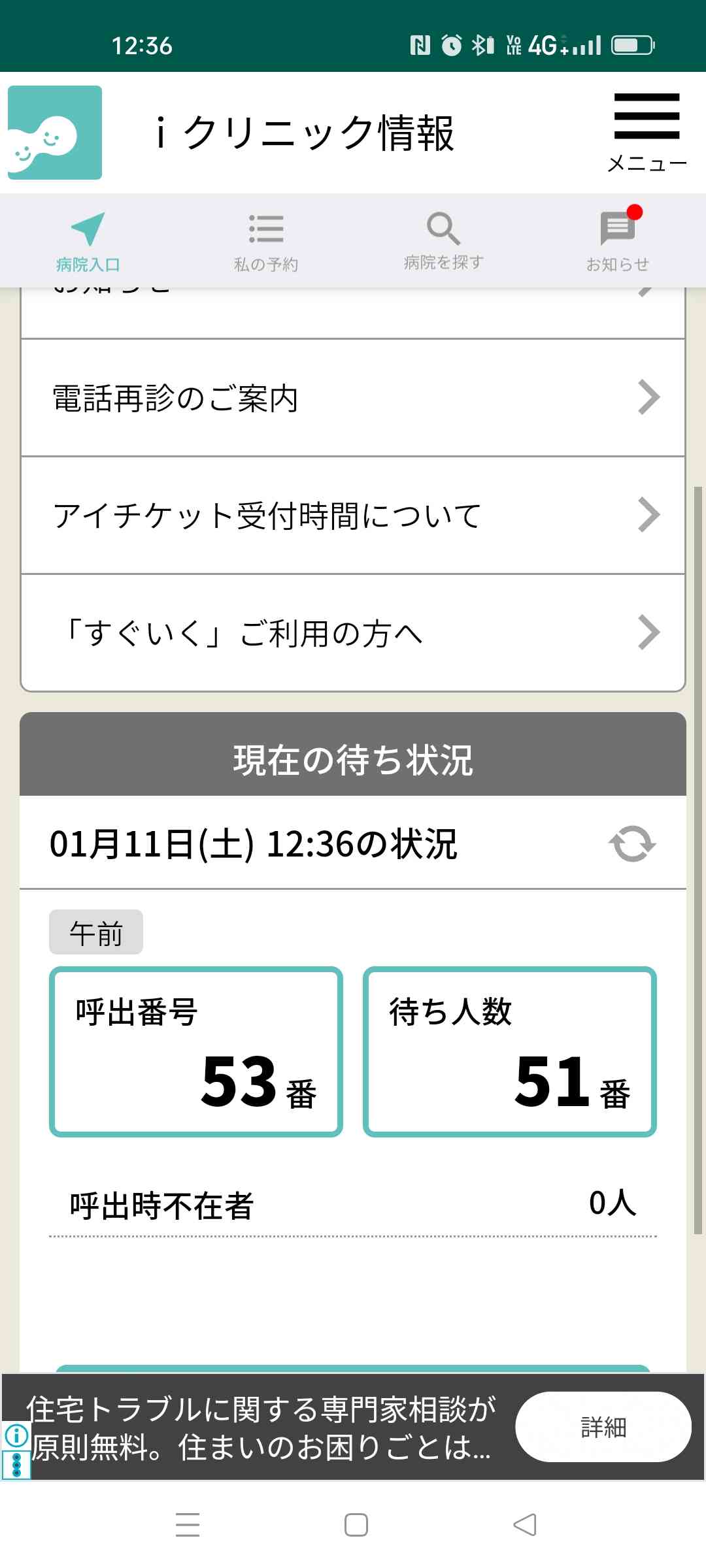Open 「すぐいく」ご利用の方へ row
This screenshot has width=706, height=1568.
tap(353, 633)
